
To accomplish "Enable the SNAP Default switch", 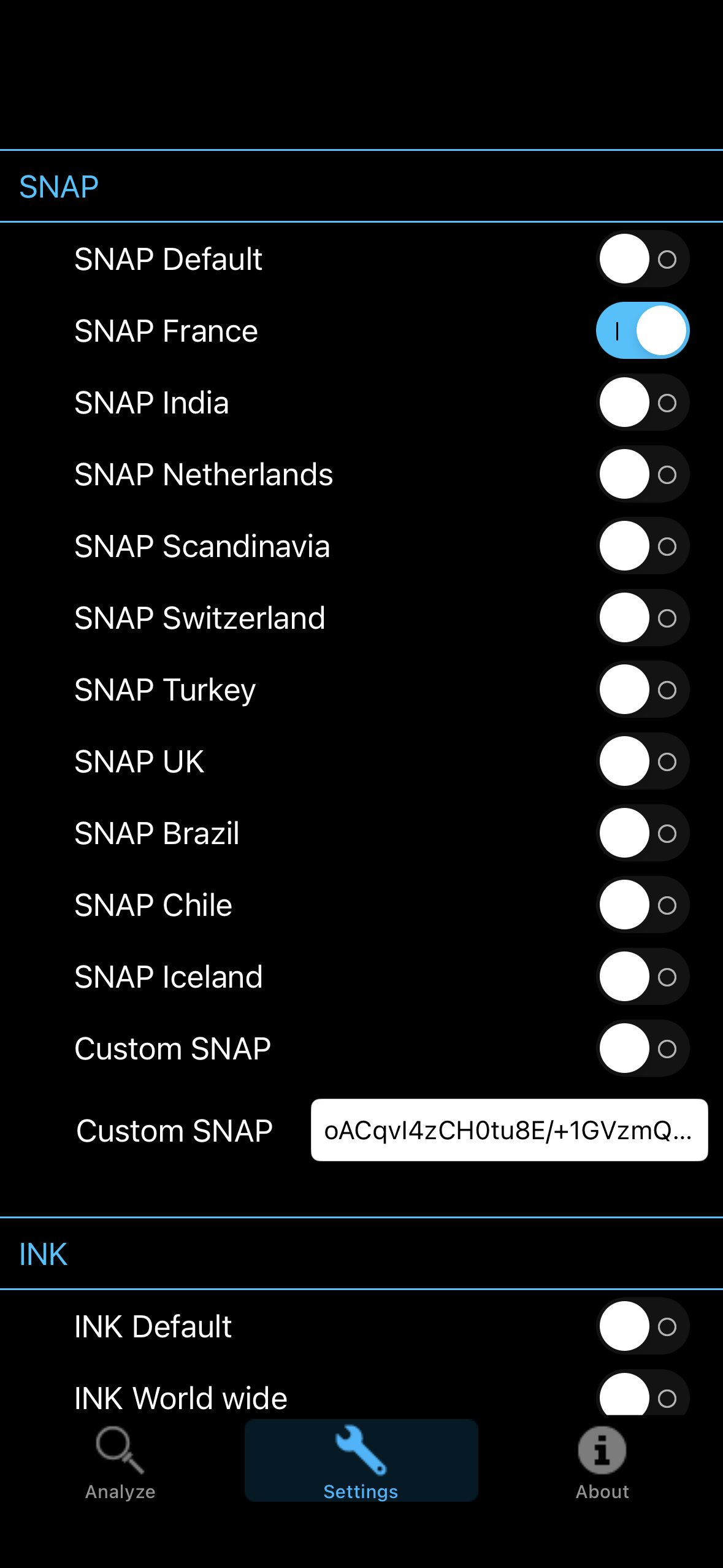I will 642,259.
